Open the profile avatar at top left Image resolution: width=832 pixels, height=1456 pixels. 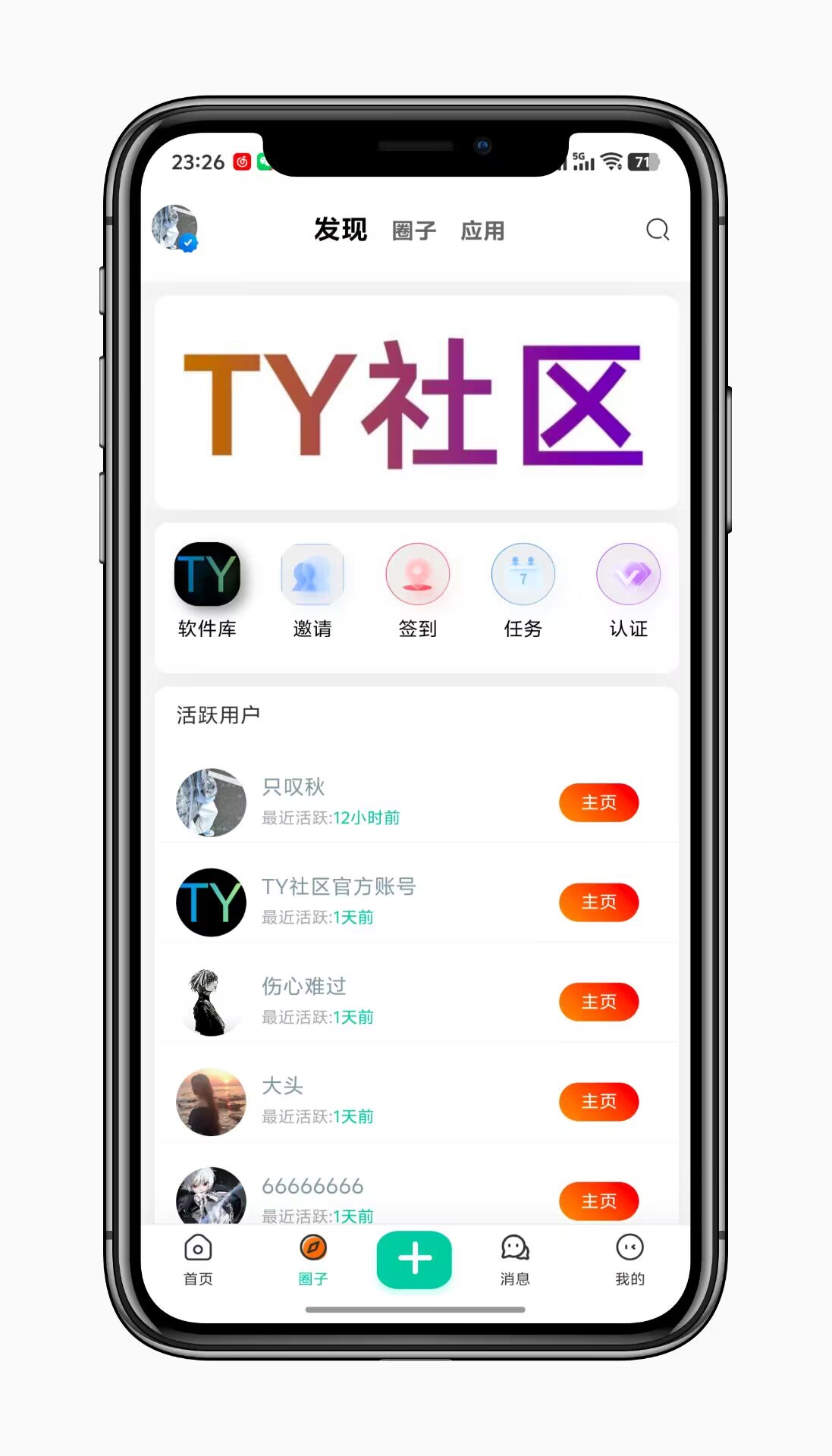pos(175,227)
